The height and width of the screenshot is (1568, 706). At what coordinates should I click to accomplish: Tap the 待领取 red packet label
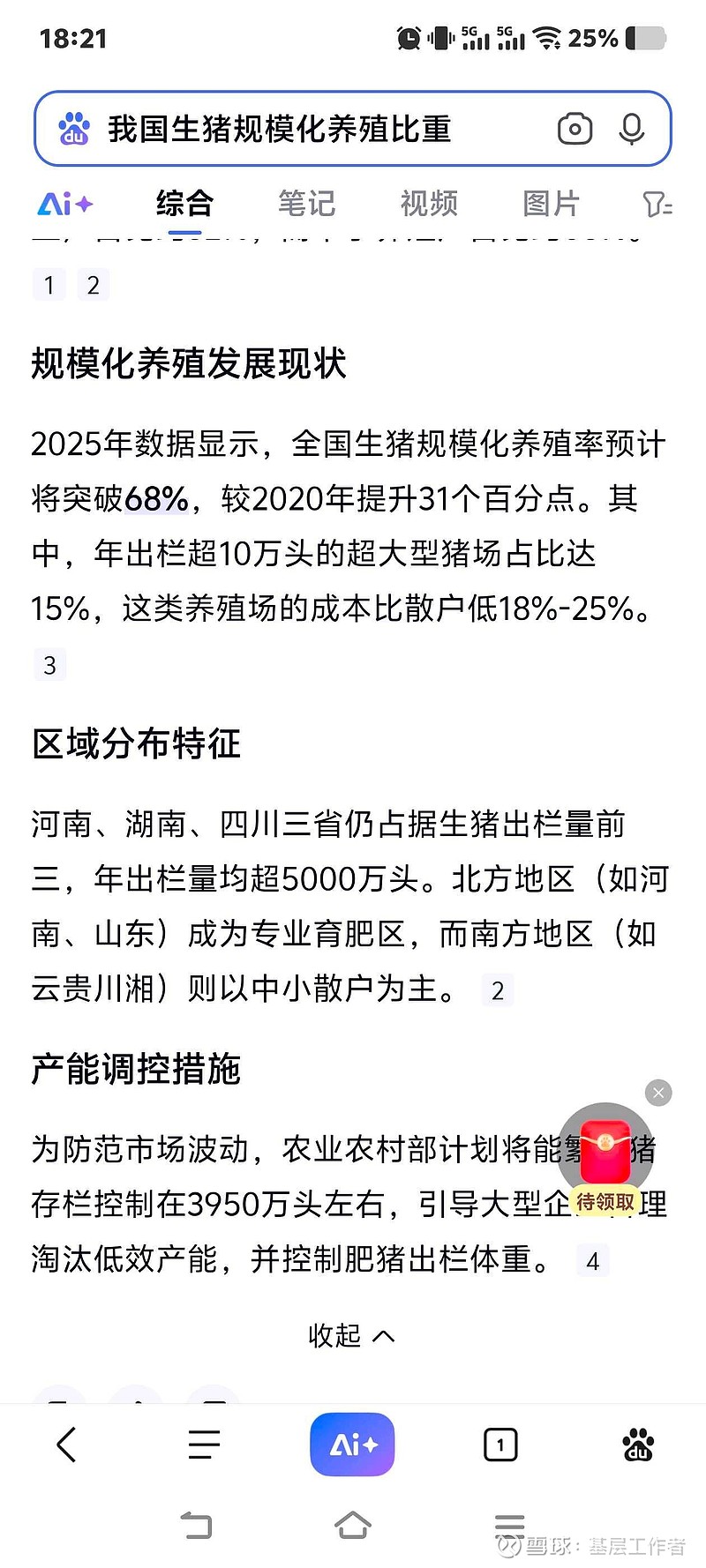[x=604, y=1200]
